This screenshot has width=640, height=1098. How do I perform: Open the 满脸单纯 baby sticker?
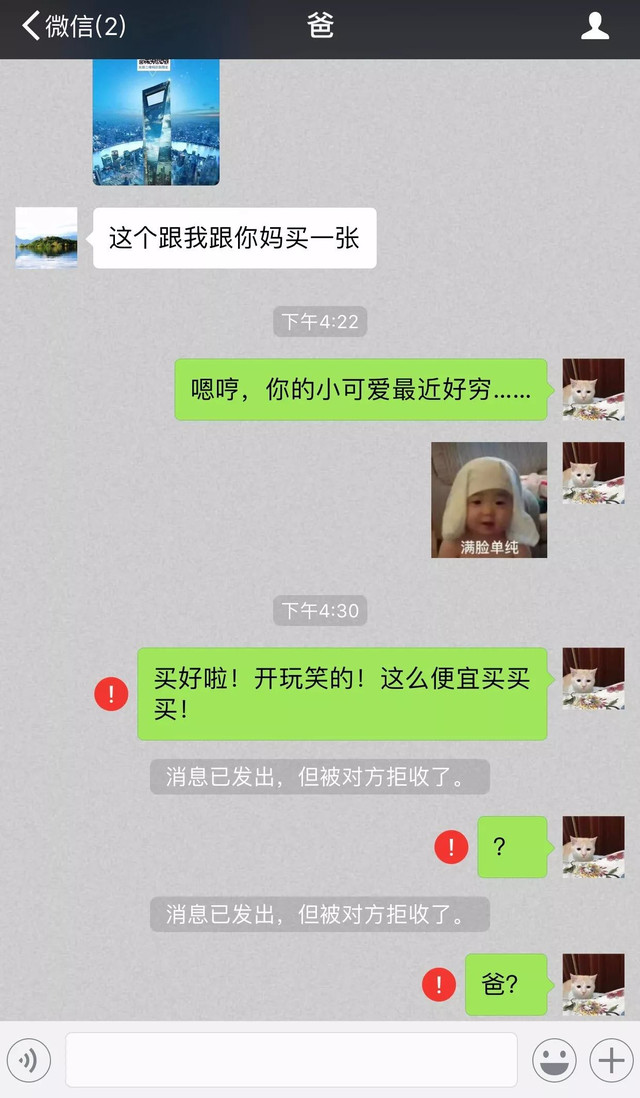coord(489,500)
